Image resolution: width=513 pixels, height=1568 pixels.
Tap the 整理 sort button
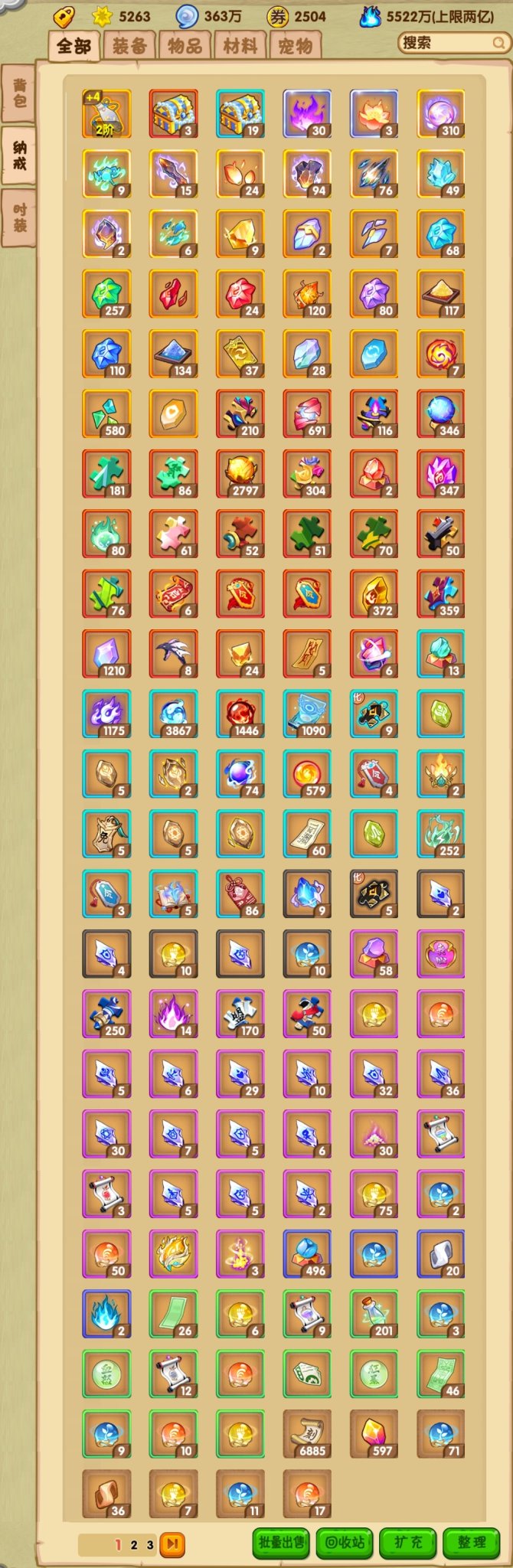[x=472, y=1542]
